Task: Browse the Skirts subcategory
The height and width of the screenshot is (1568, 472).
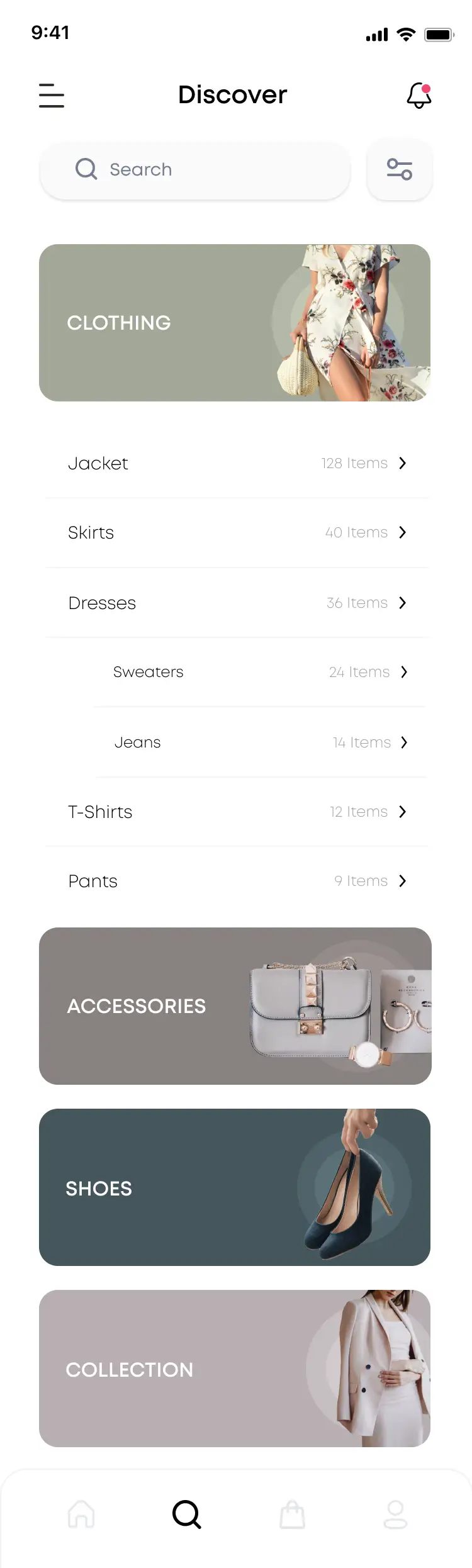Action: point(237,533)
